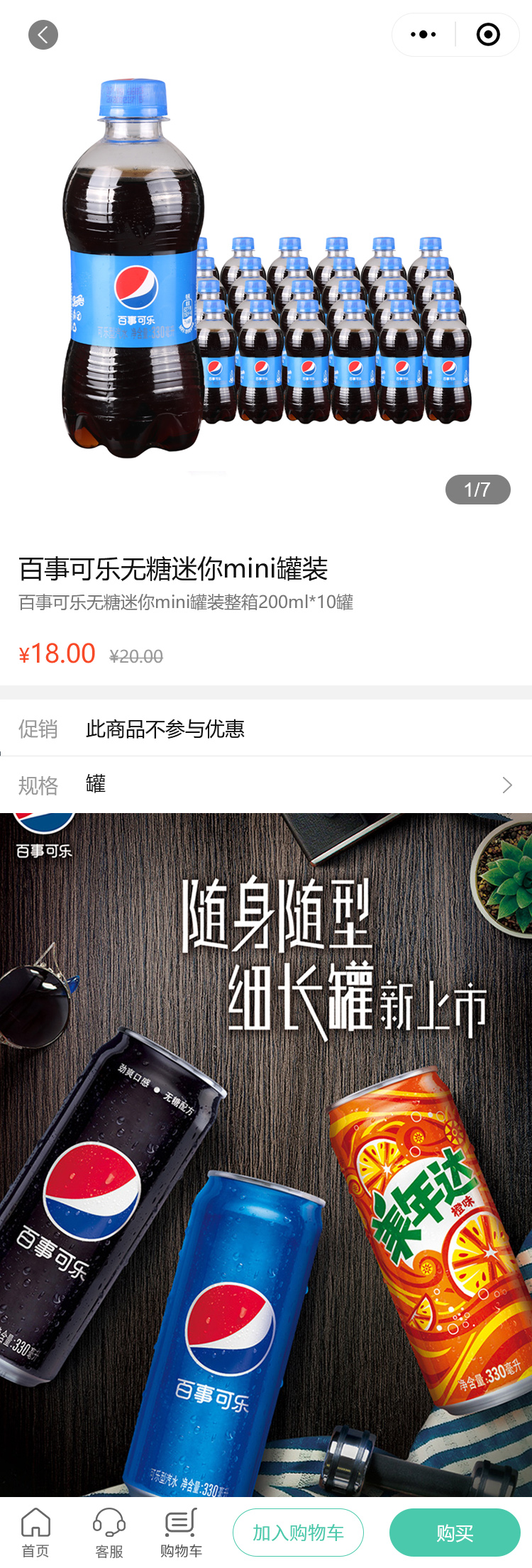Viewport: 532px width, 1568px height.
Task: Open the mini program overflow menu
Action: point(423,35)
